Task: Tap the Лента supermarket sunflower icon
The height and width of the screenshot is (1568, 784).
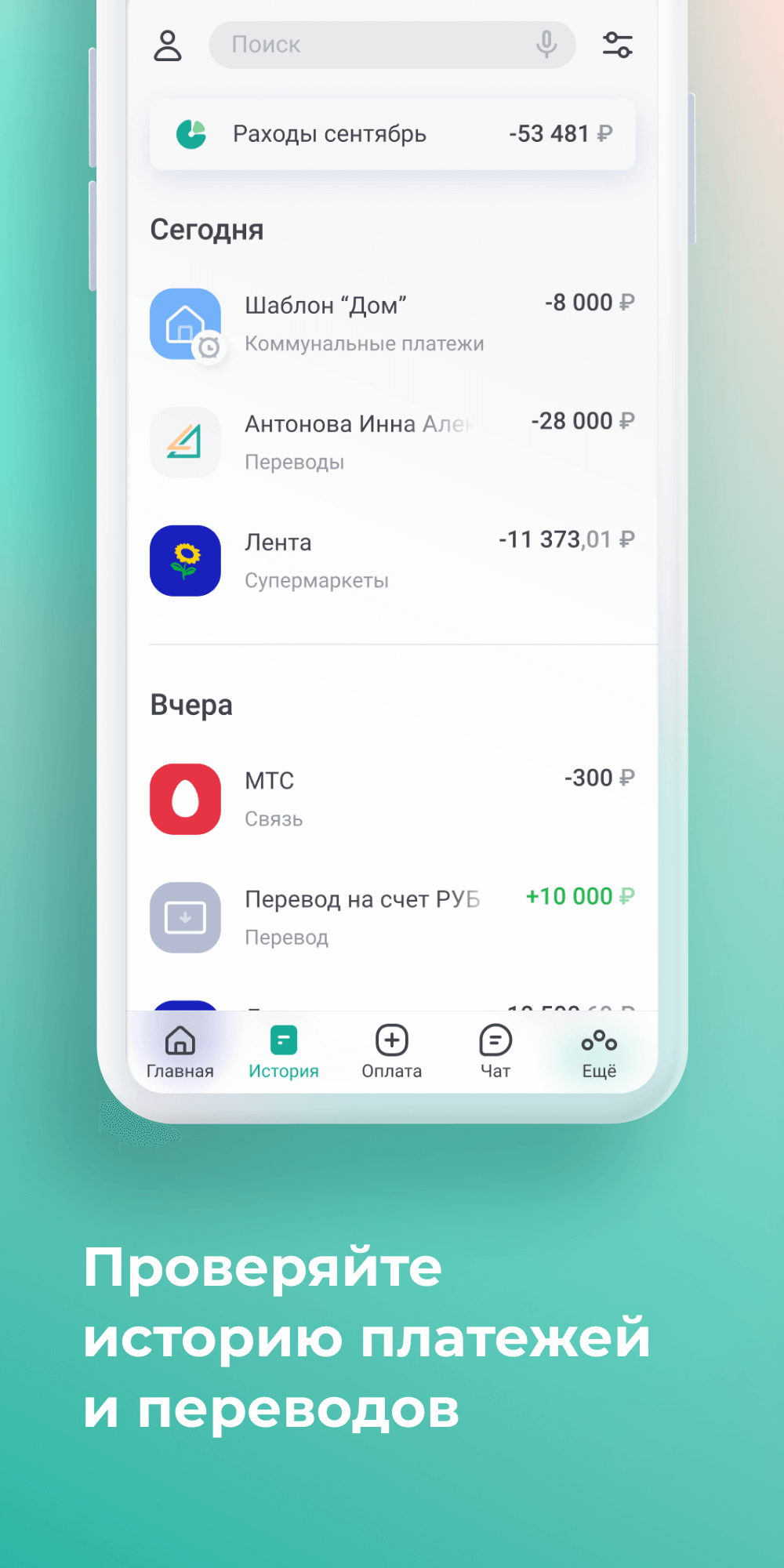Action: (185, 561)
